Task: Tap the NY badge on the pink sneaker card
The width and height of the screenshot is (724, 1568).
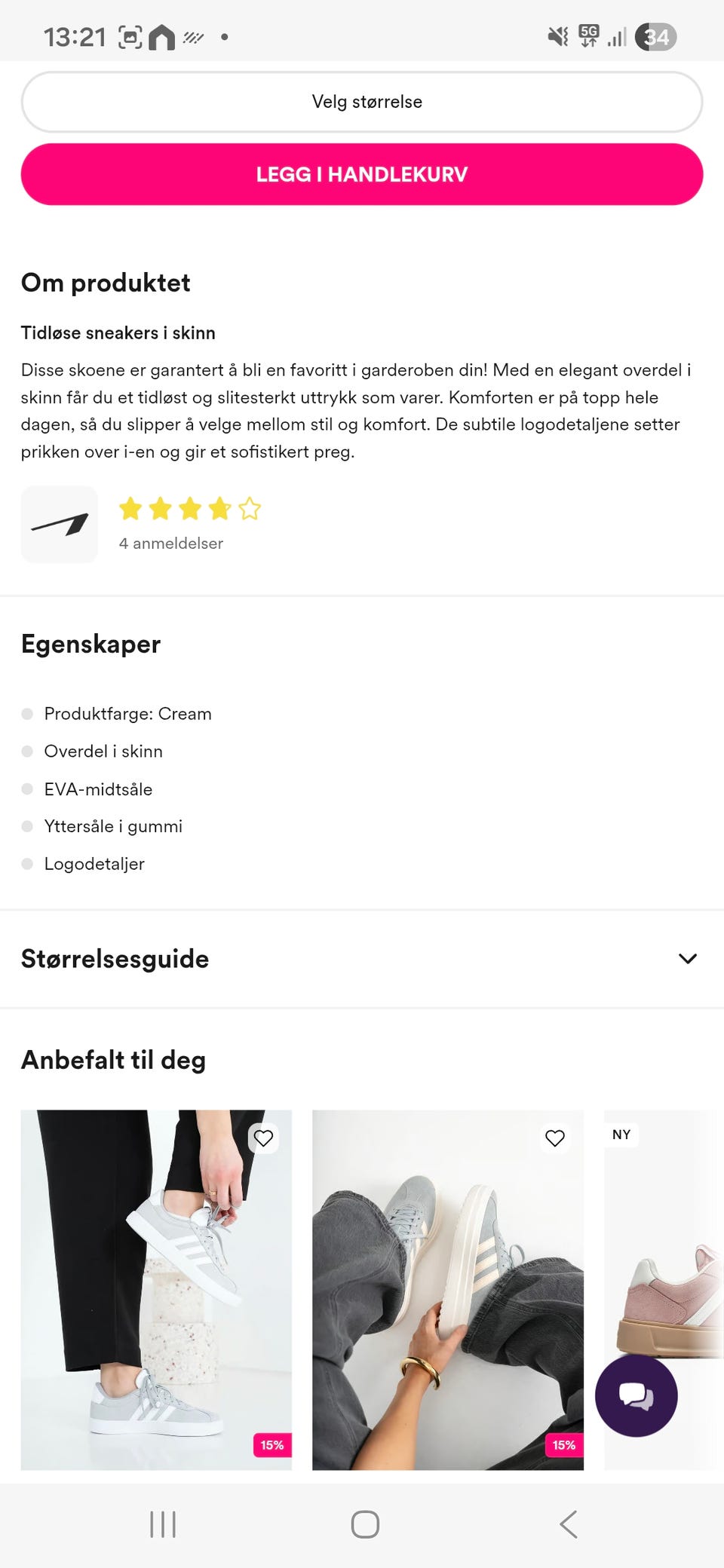Action: pyautogui.click(x=621, y=1134)
